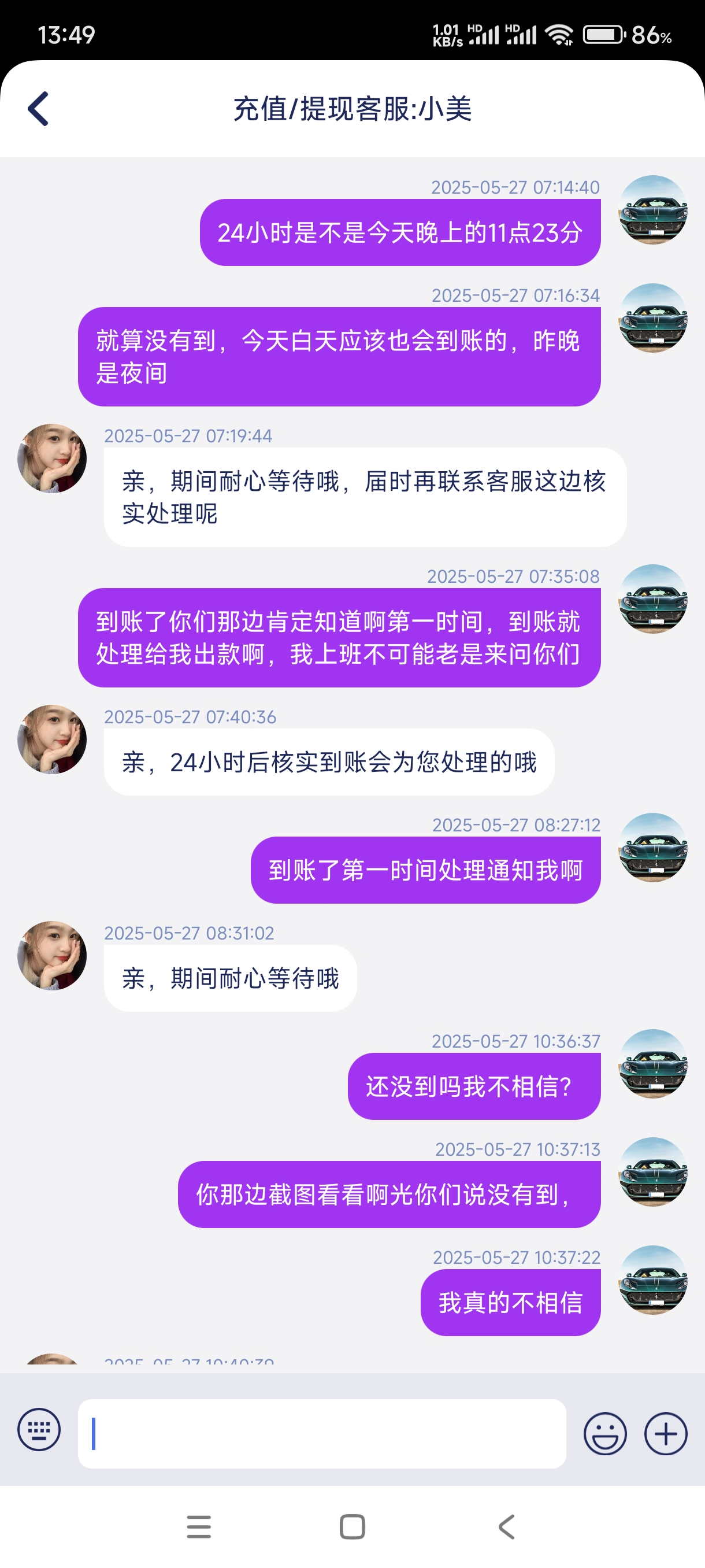The width and height of the screenshot is (705, 1568).
Task: Go to the system home screen
Action: (x=352, y=1526)
